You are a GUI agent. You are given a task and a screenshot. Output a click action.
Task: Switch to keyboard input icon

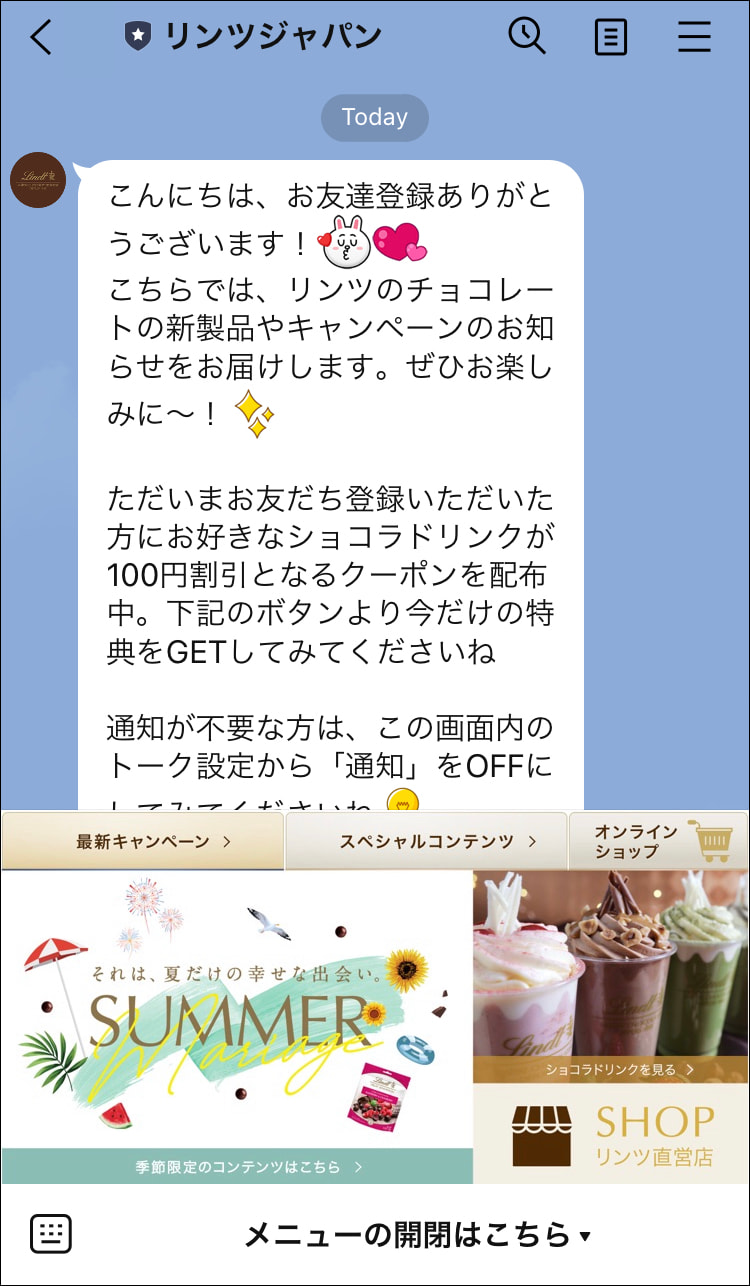[x=50, y=1235]
